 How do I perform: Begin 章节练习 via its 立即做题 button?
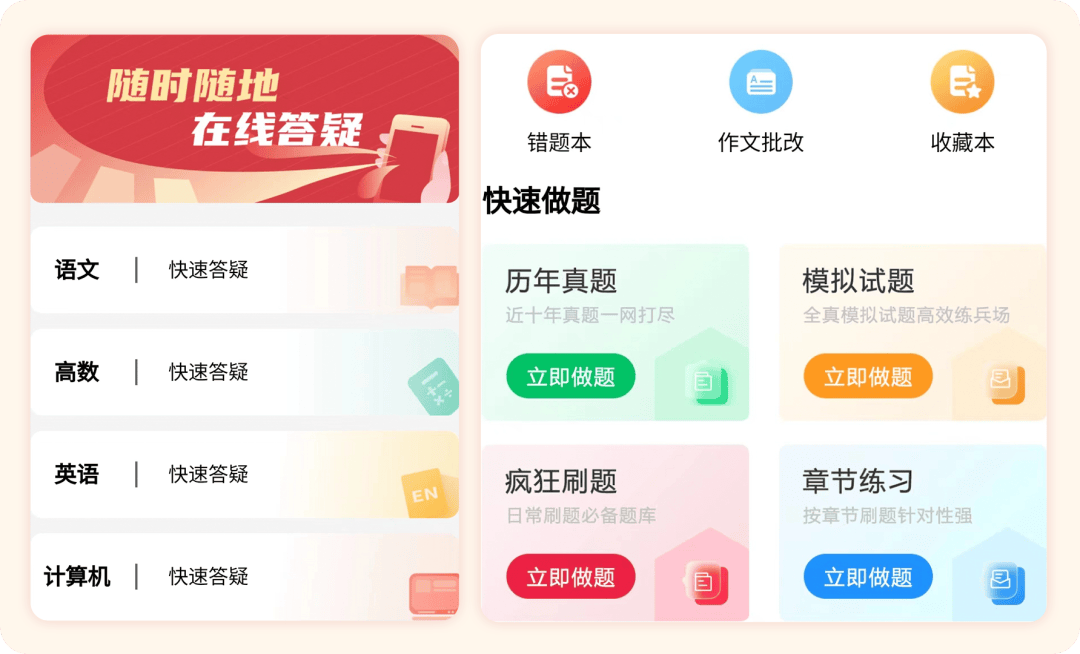867,577
